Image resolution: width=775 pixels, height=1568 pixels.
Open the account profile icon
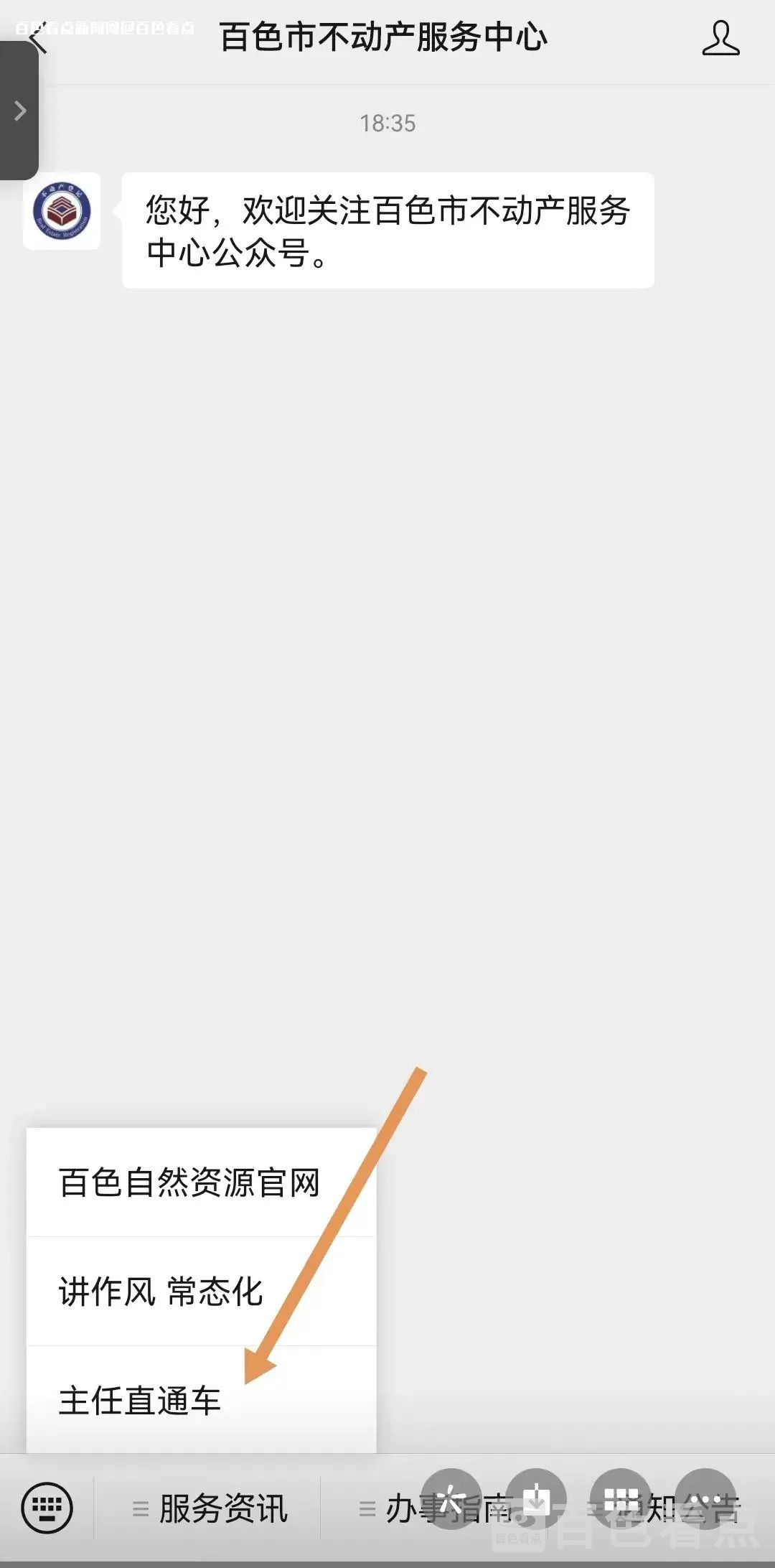720,38
